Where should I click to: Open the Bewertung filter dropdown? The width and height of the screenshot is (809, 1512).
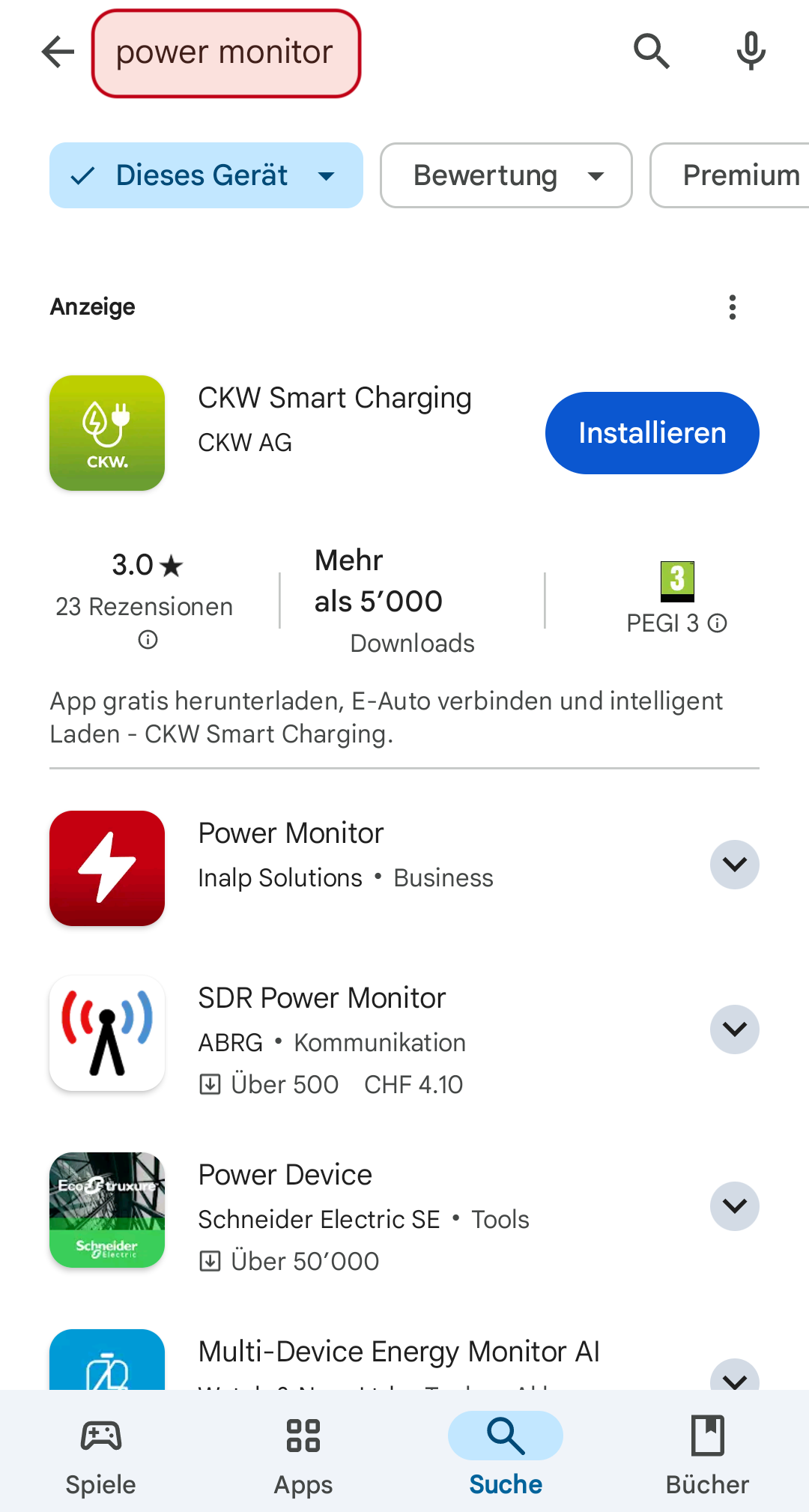[x=506, y=175]
